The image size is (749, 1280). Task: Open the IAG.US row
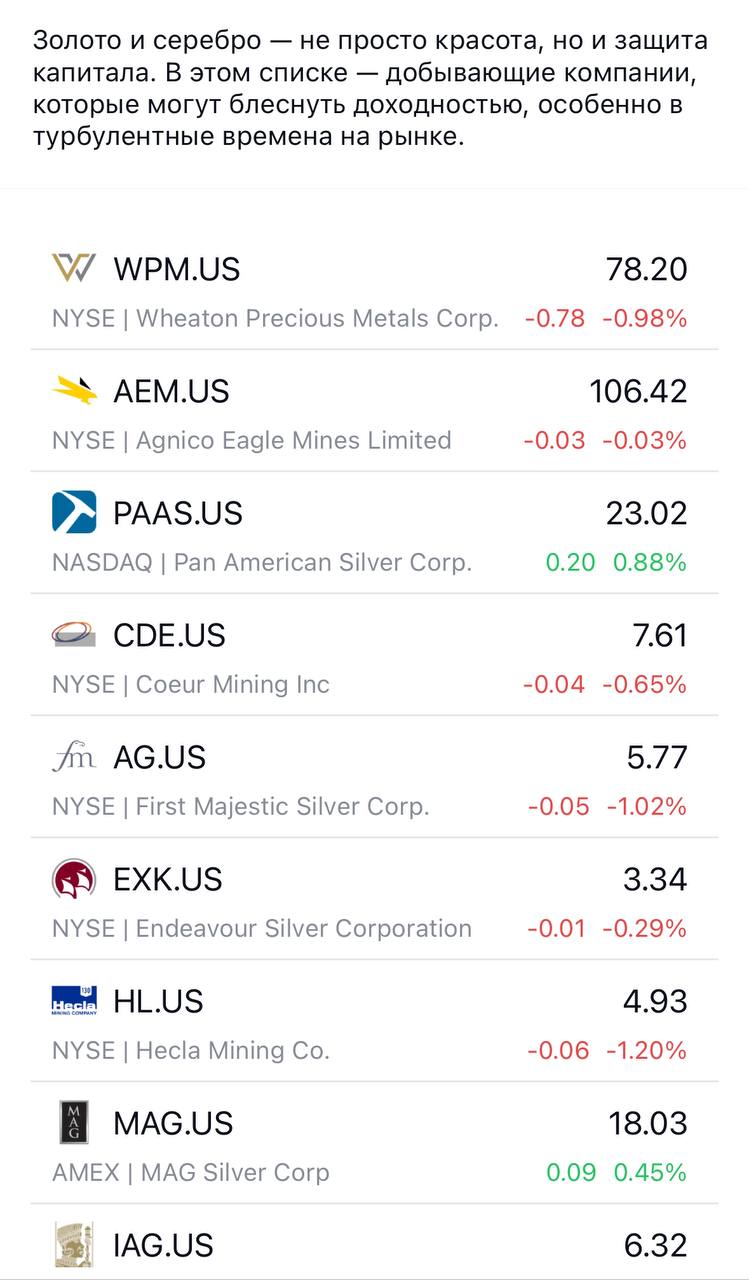pos(374,1243)
